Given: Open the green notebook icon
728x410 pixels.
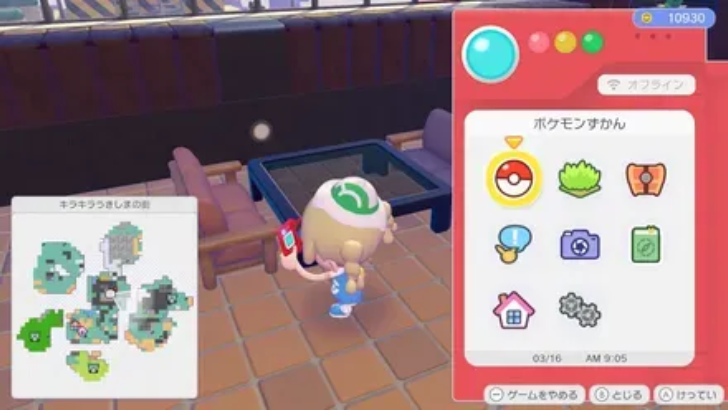Looking at the screenshot, I should pyautogui.click(x=646, y=243).
